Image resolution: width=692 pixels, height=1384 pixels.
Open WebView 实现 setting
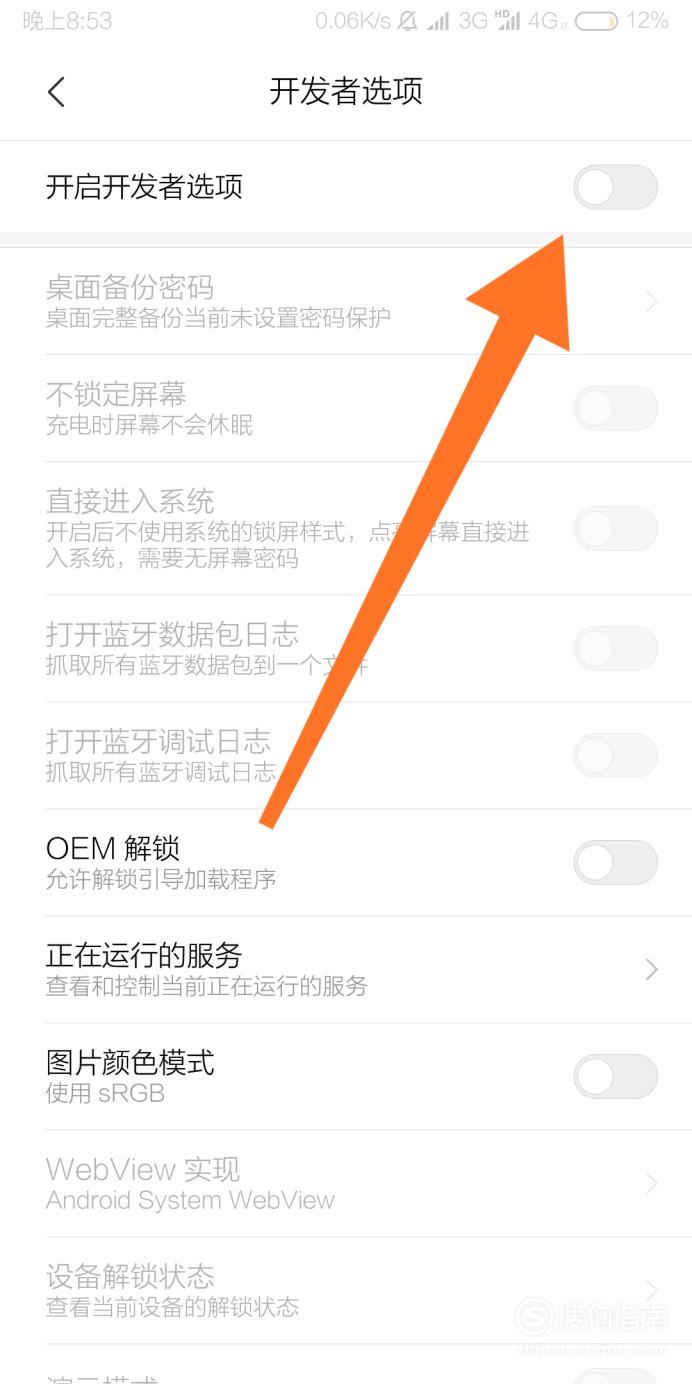coord(346,1183)
